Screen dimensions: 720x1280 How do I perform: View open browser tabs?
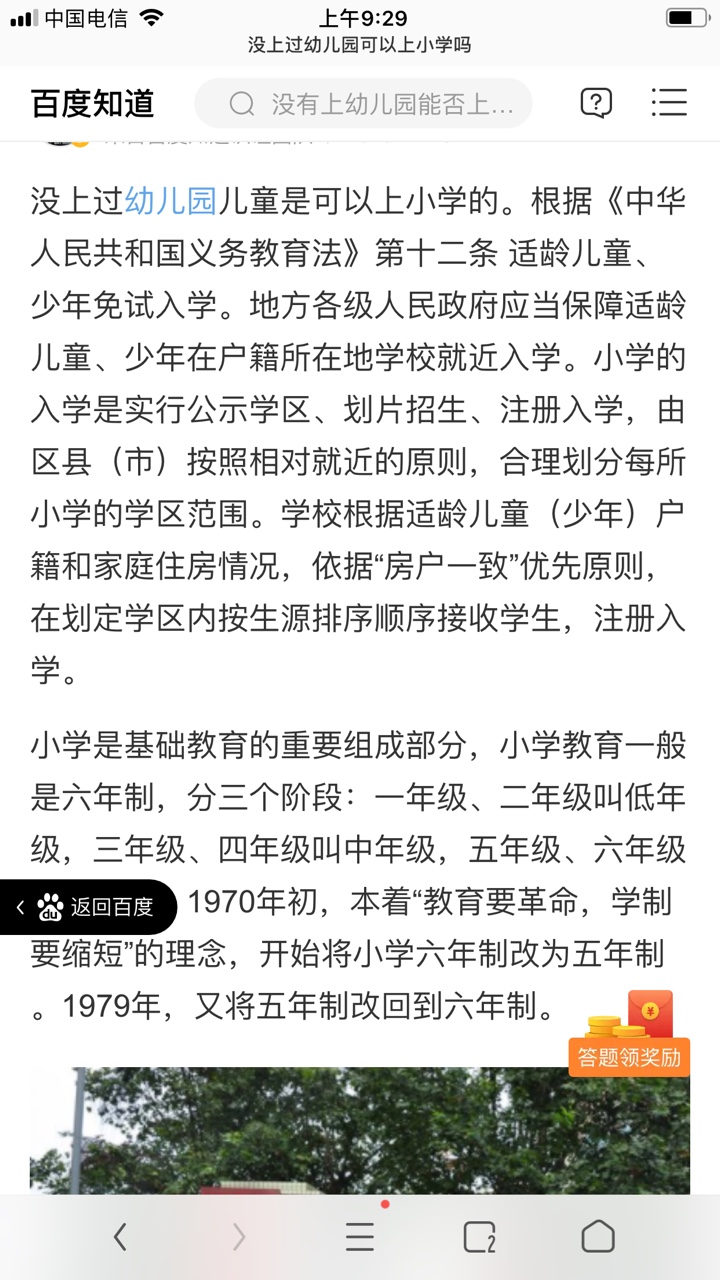[480, 1238]
